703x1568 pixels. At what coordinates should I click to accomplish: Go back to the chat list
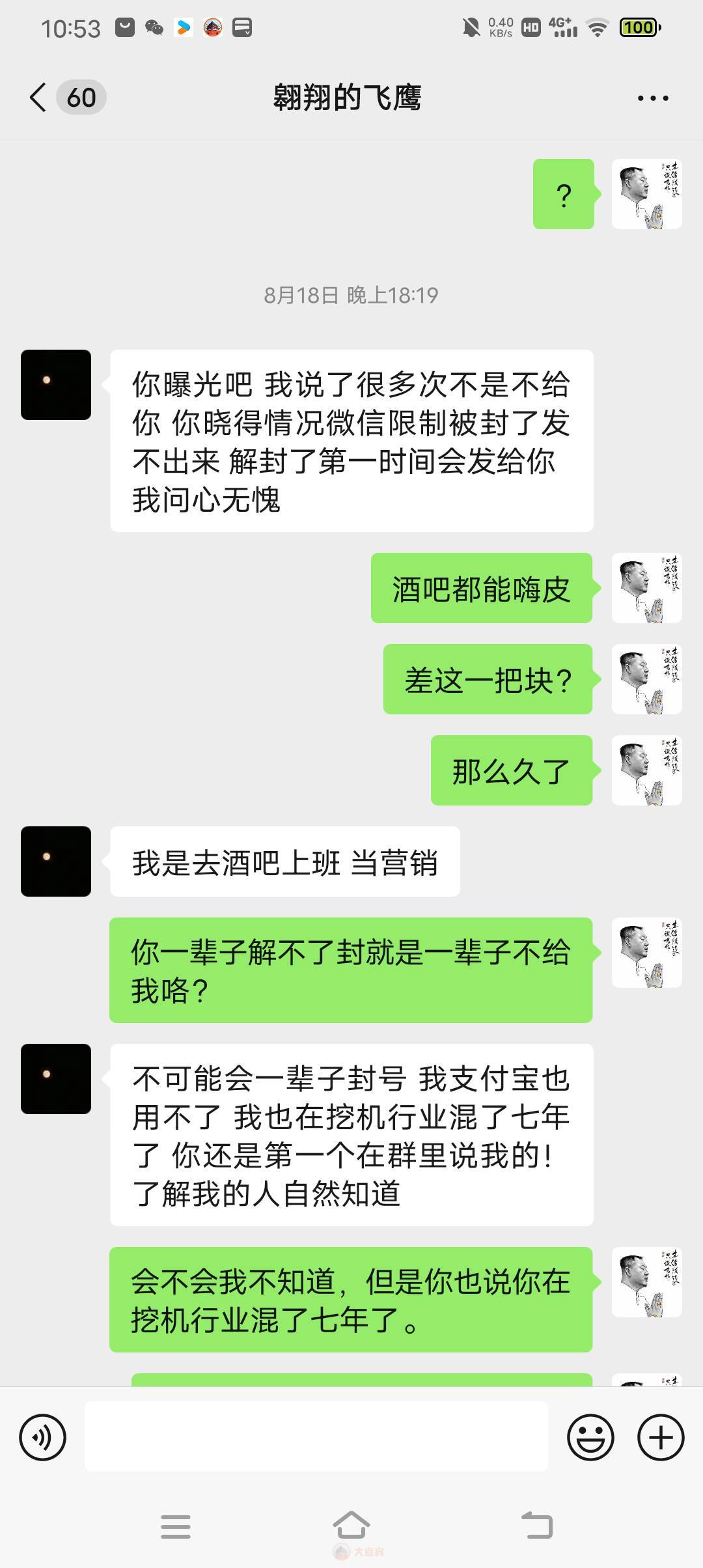click(x=39, y=98)
